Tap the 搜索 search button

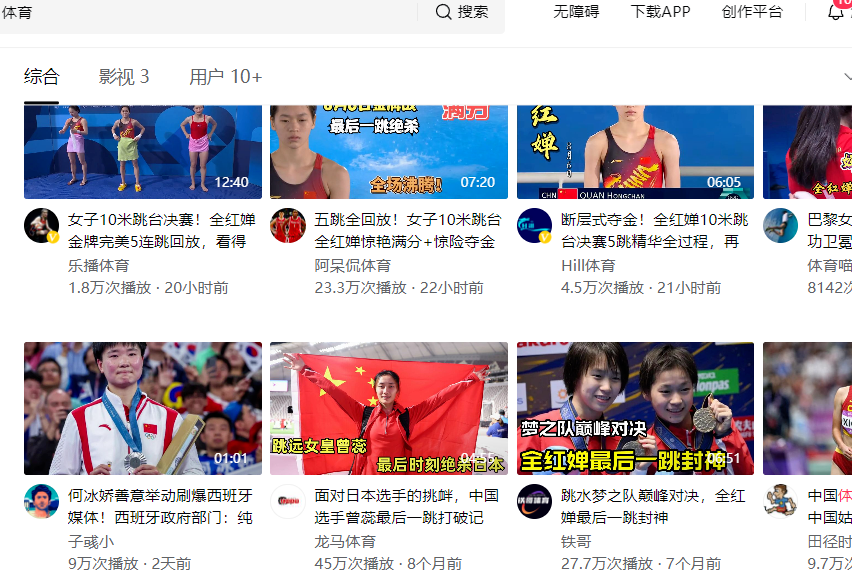(x=463, y=12)
